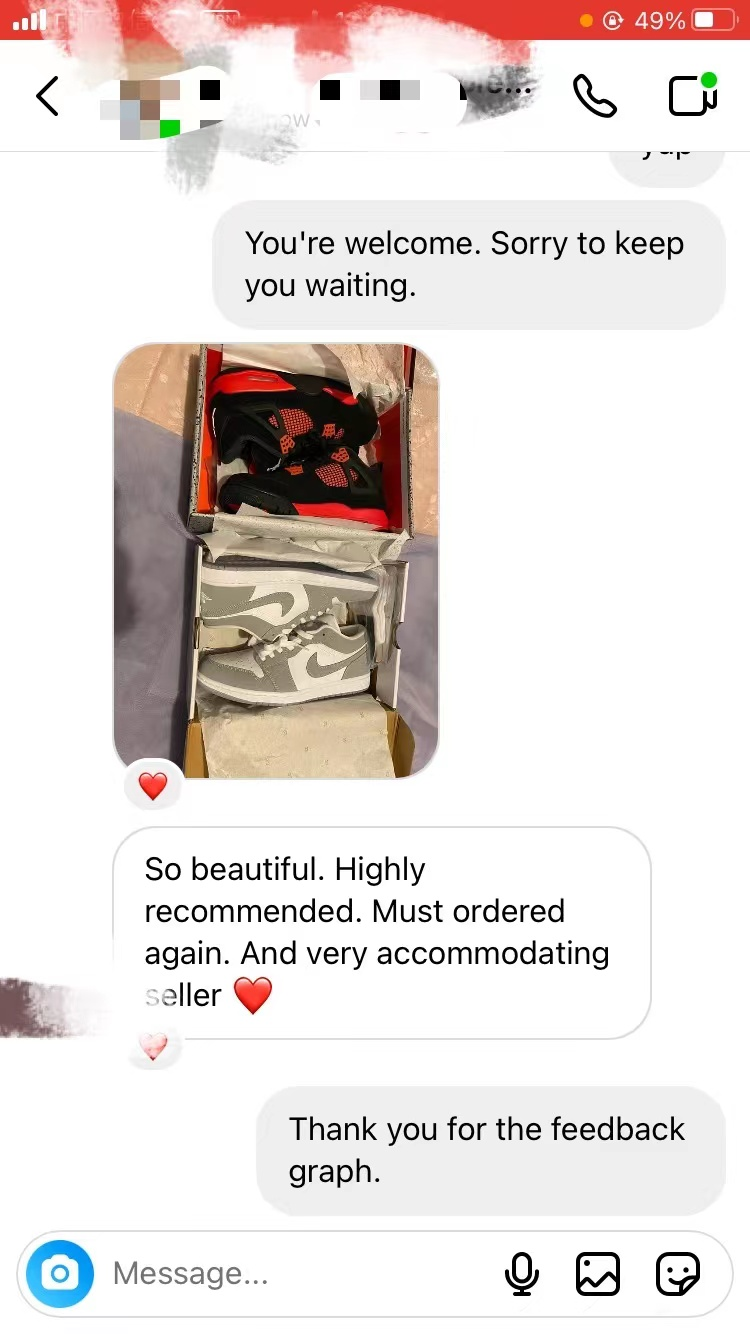Screen dimensions: 750x1334
Task: Start an audio call
Action: pos(594,97)
